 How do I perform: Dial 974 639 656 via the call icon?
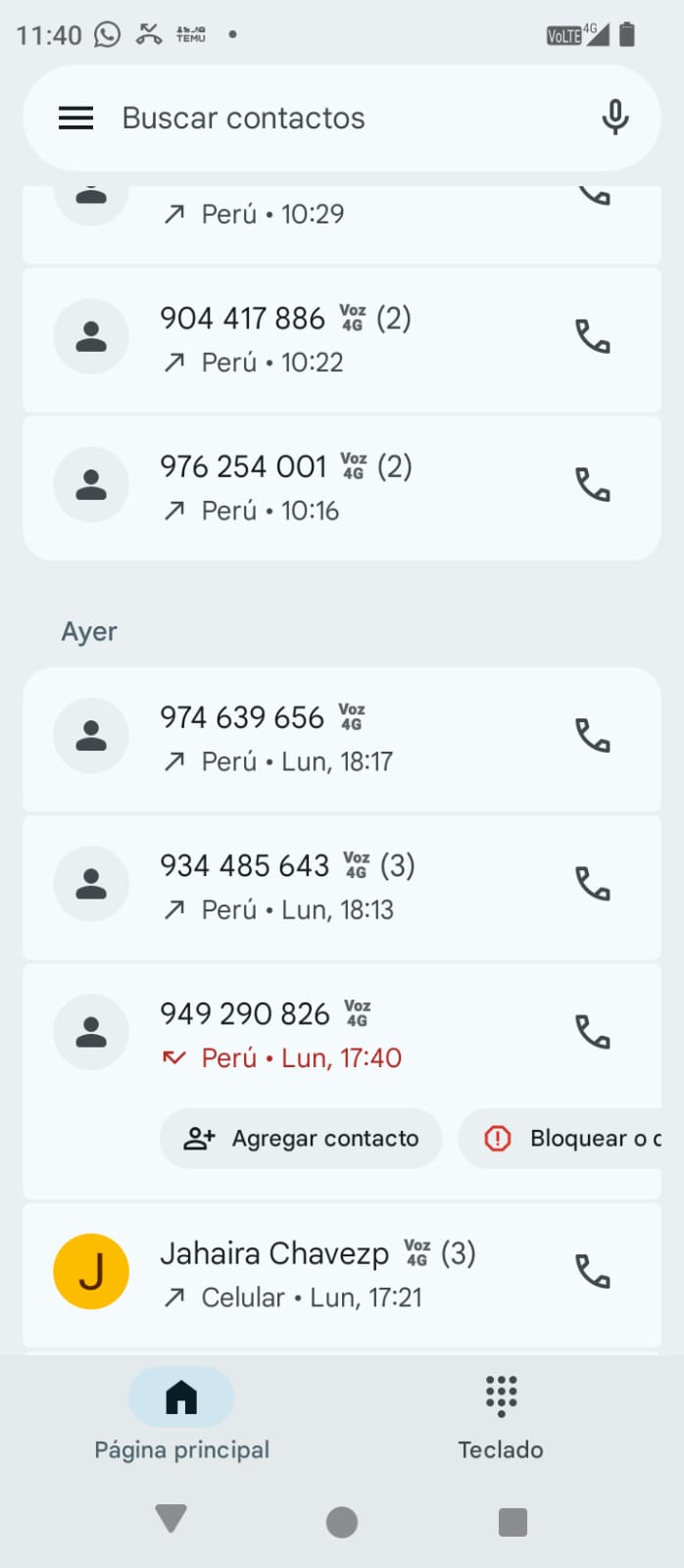pyautogui.click(x=592, y=736)
